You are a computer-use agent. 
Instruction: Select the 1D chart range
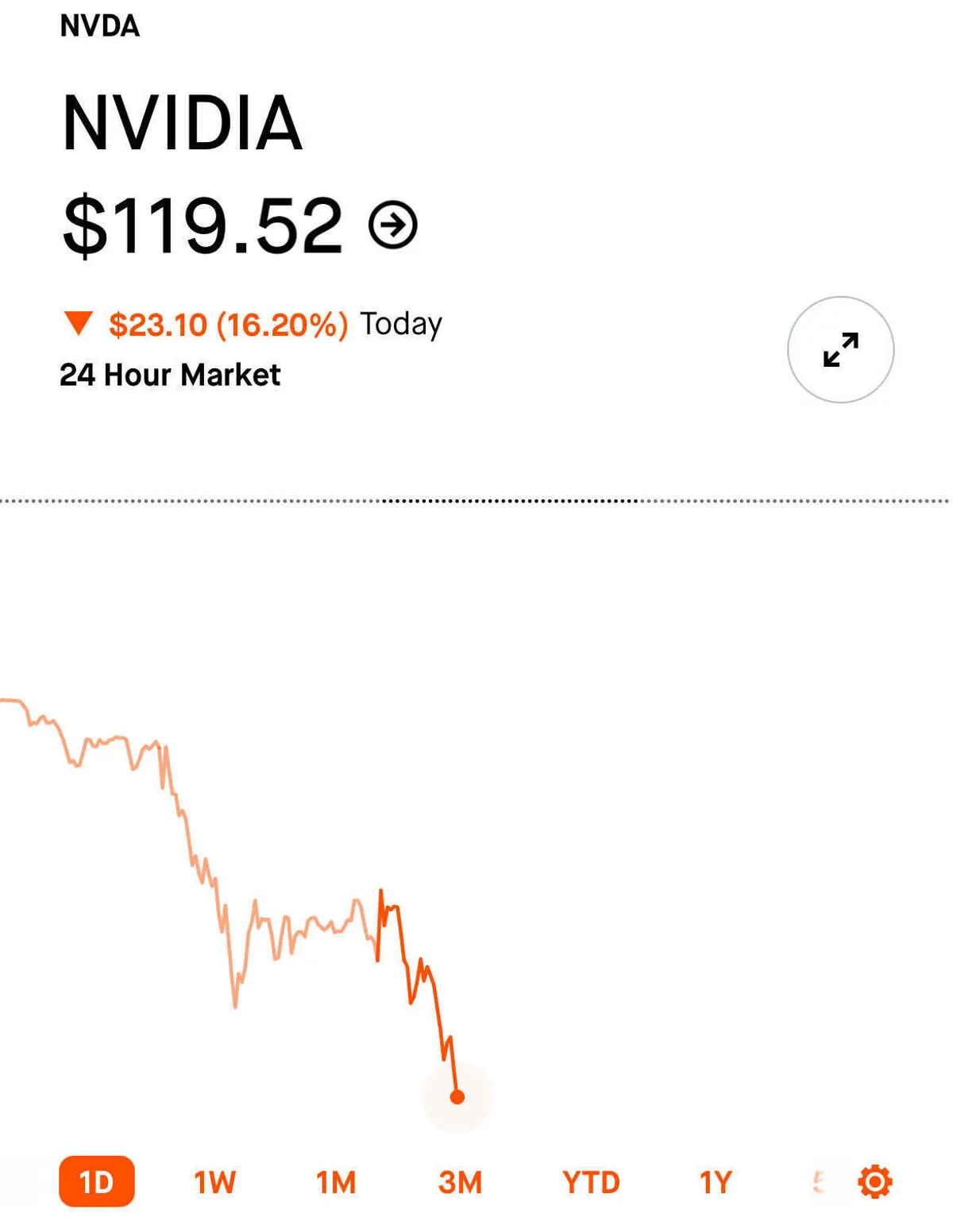pyautogui.click(x=97, y=1182)
